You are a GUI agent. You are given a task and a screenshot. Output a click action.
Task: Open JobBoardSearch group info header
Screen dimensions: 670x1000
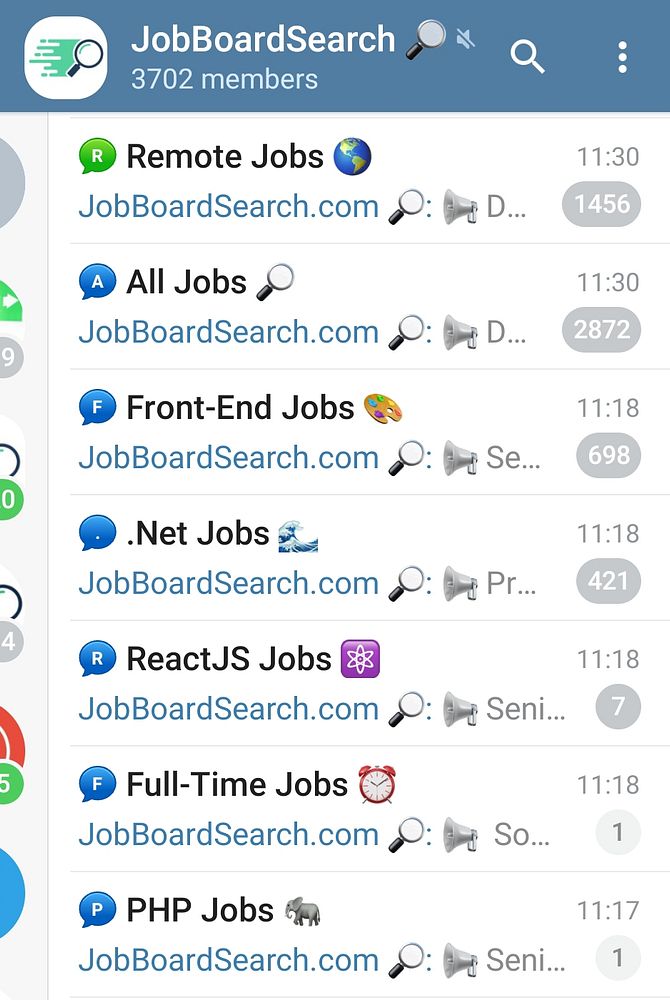pos(262,57)
